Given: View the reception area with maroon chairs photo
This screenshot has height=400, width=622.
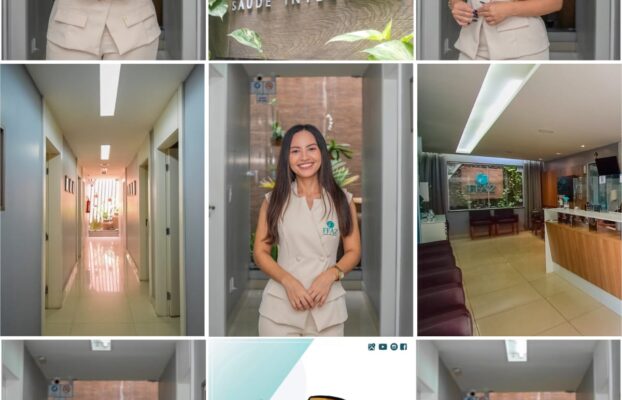Looking at the screenshot, I should tap(519, 200).
